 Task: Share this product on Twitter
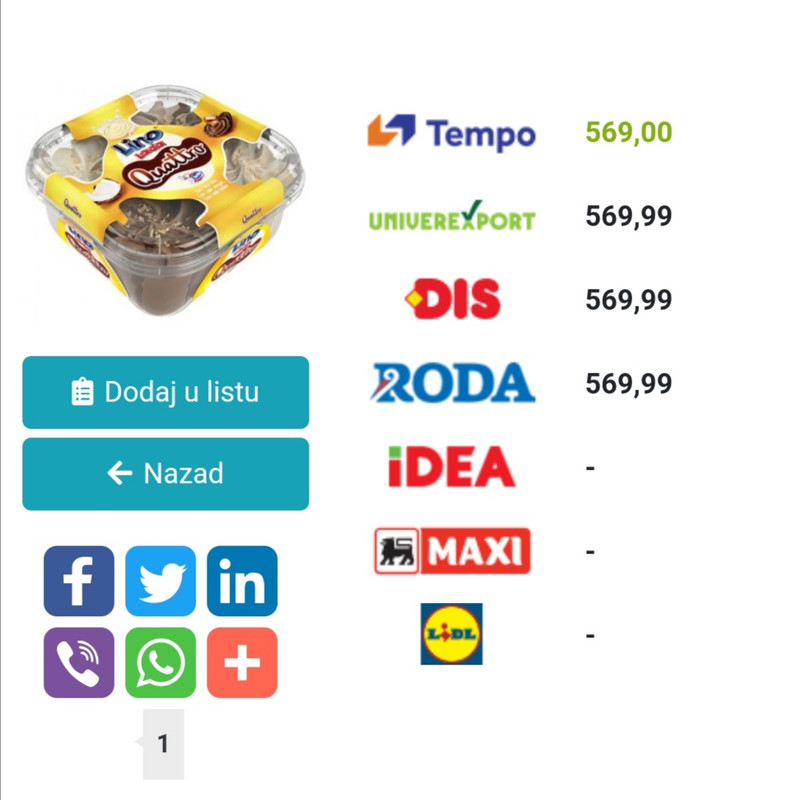point(161,581)
